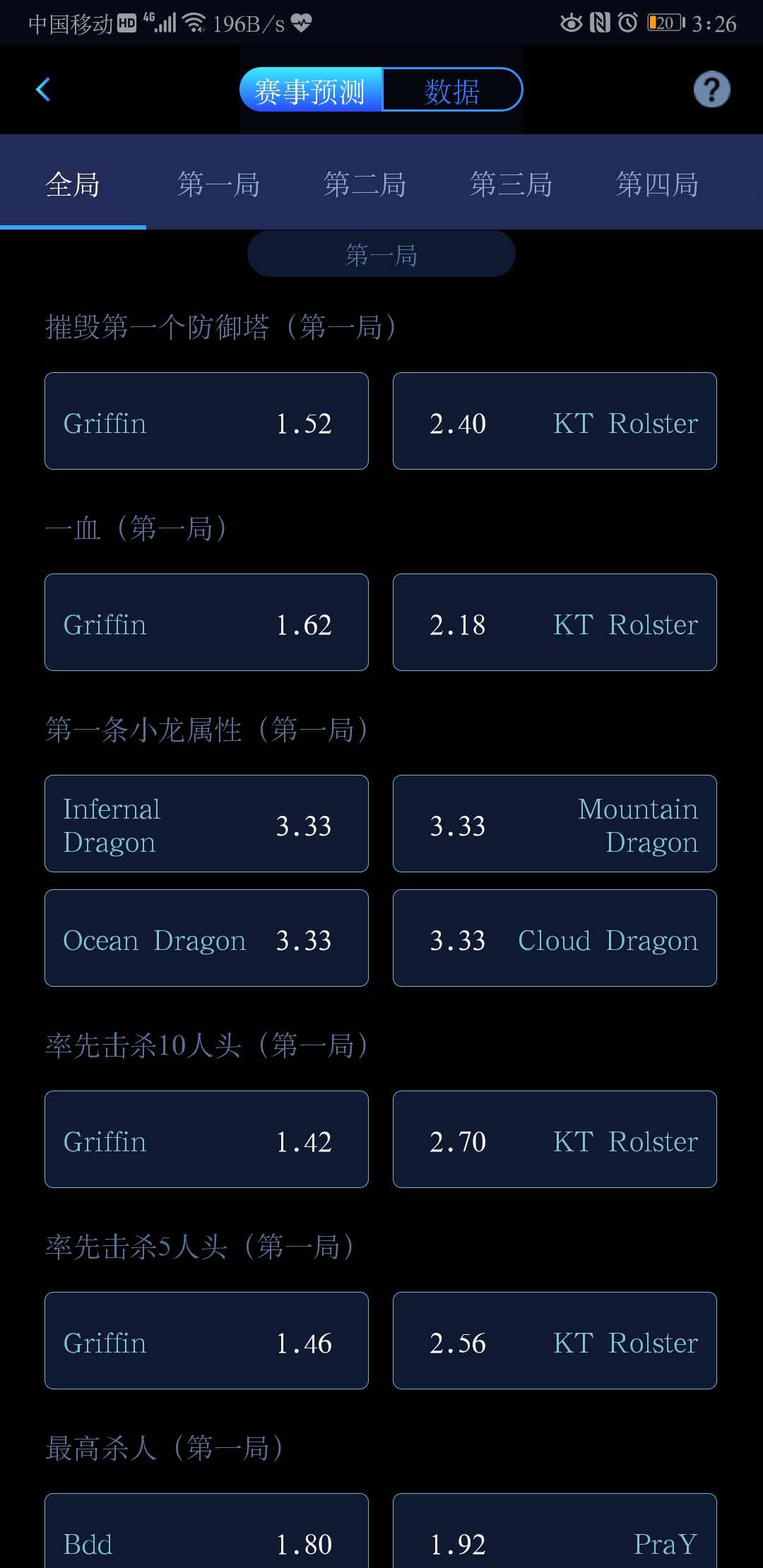Pick Infernal Dragon at 3.33
The width and height of the screenshot is (763, 1568).
pyautogui.click(x=206, y=824)
